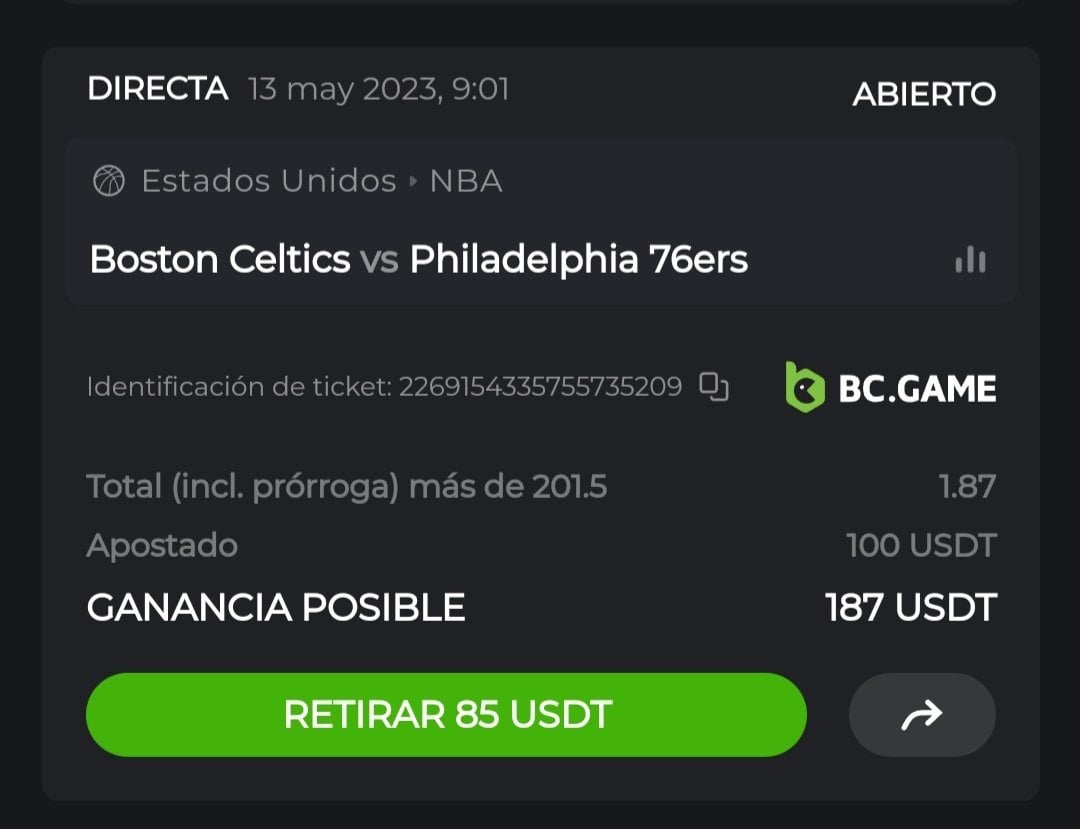Open the Boston Celtics vs Philadelphia 76ers match card

418,260
